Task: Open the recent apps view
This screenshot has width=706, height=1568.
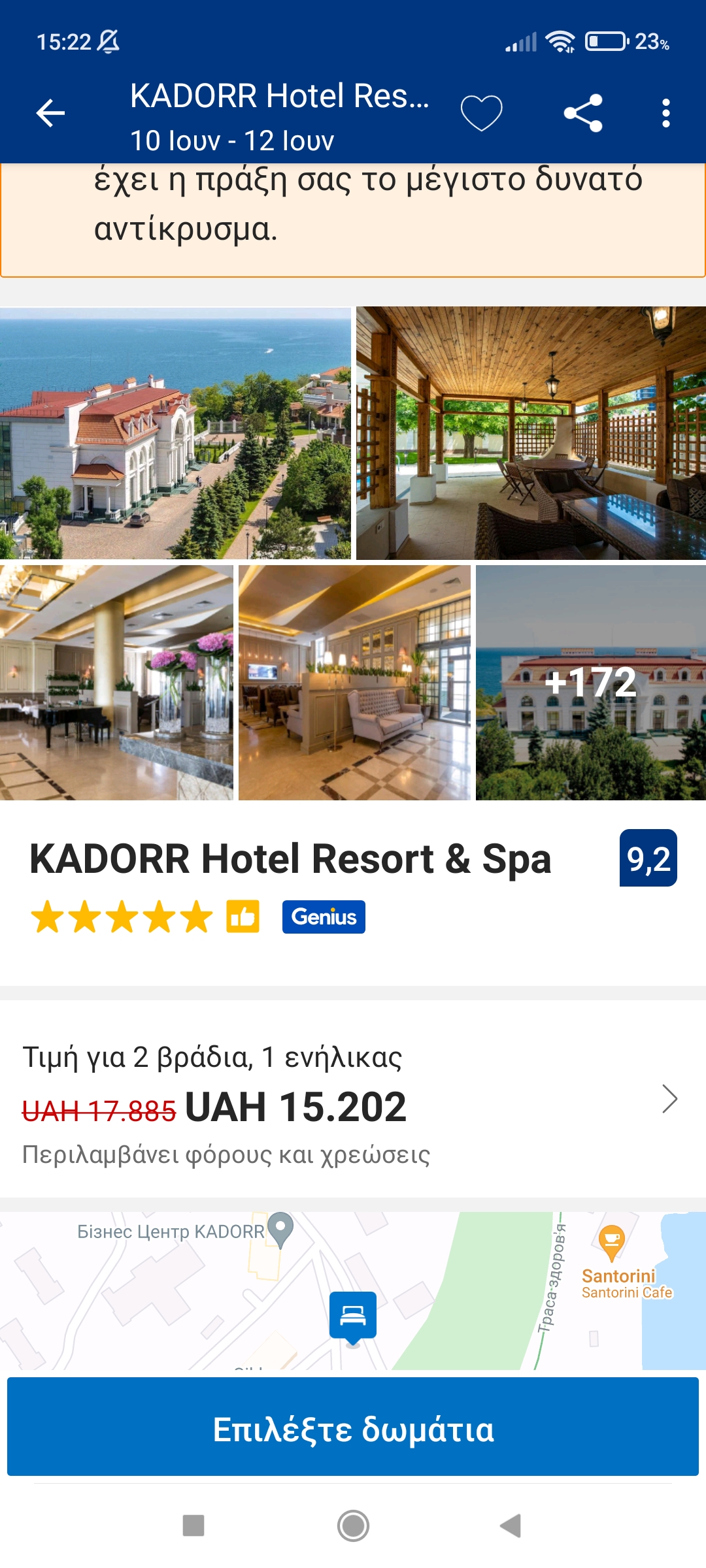Action: 193,1526
